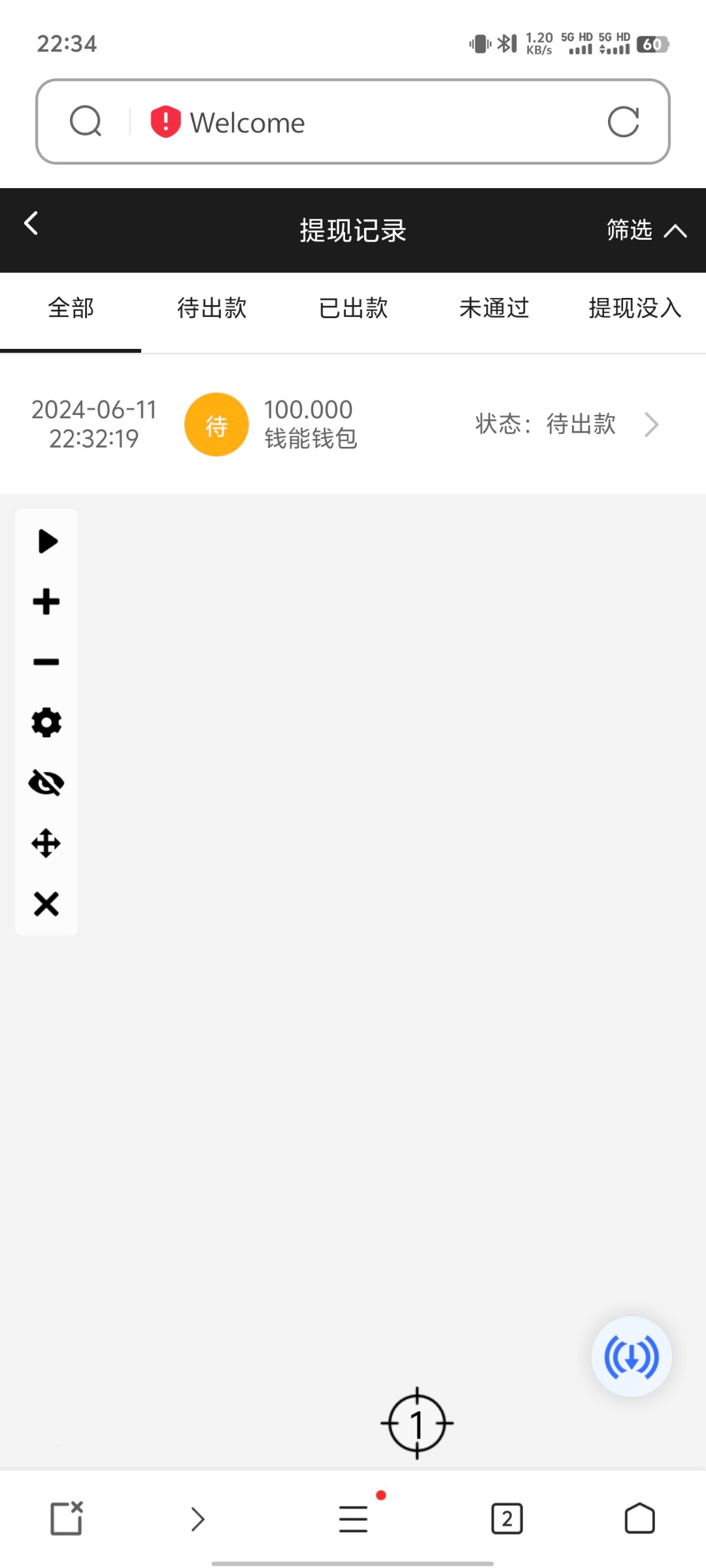Select the plus icon to zoom in
Screen dimensions: 706x1568
[46, 602]
